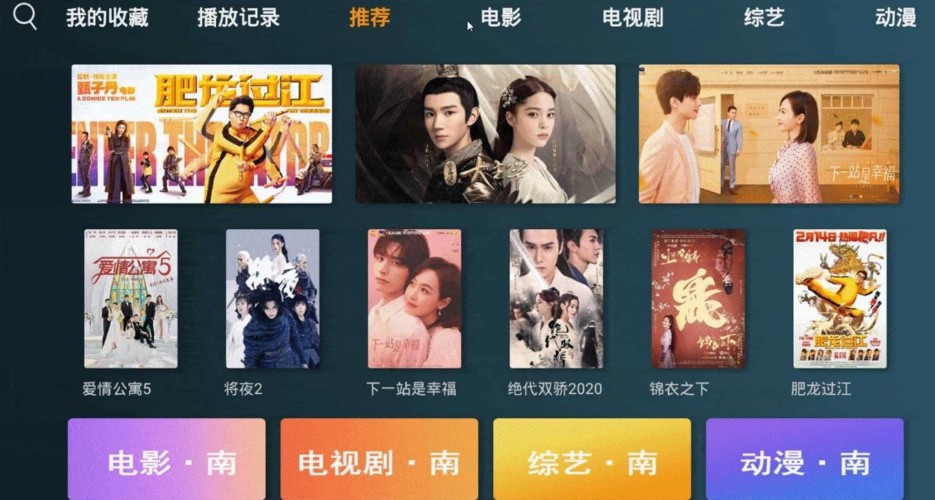Open the 绝代双骄2020 poster
Viewport: 935px width, 500px height.
click(x=556, y=299)
